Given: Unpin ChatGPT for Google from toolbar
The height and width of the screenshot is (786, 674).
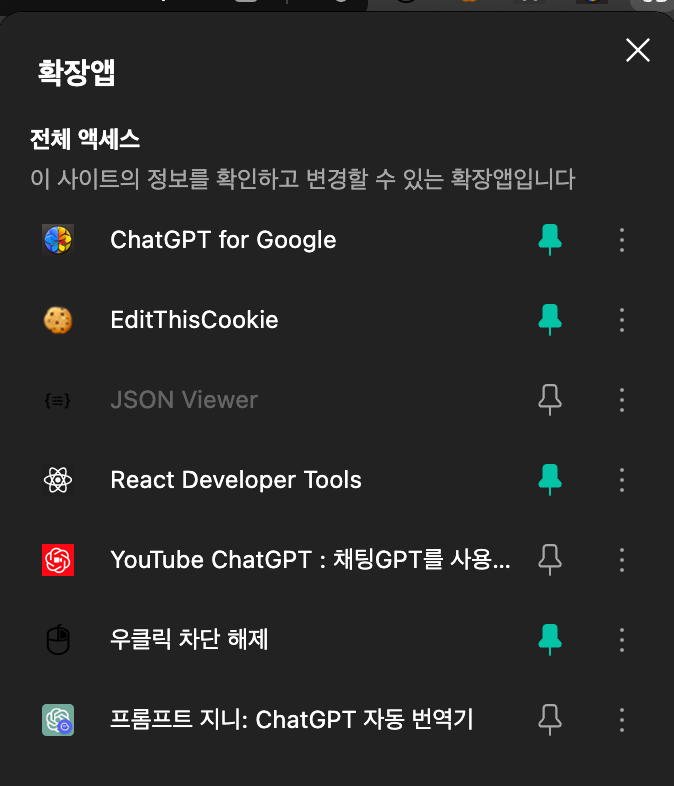Looking at the screenshot, I should pos(549,240).
